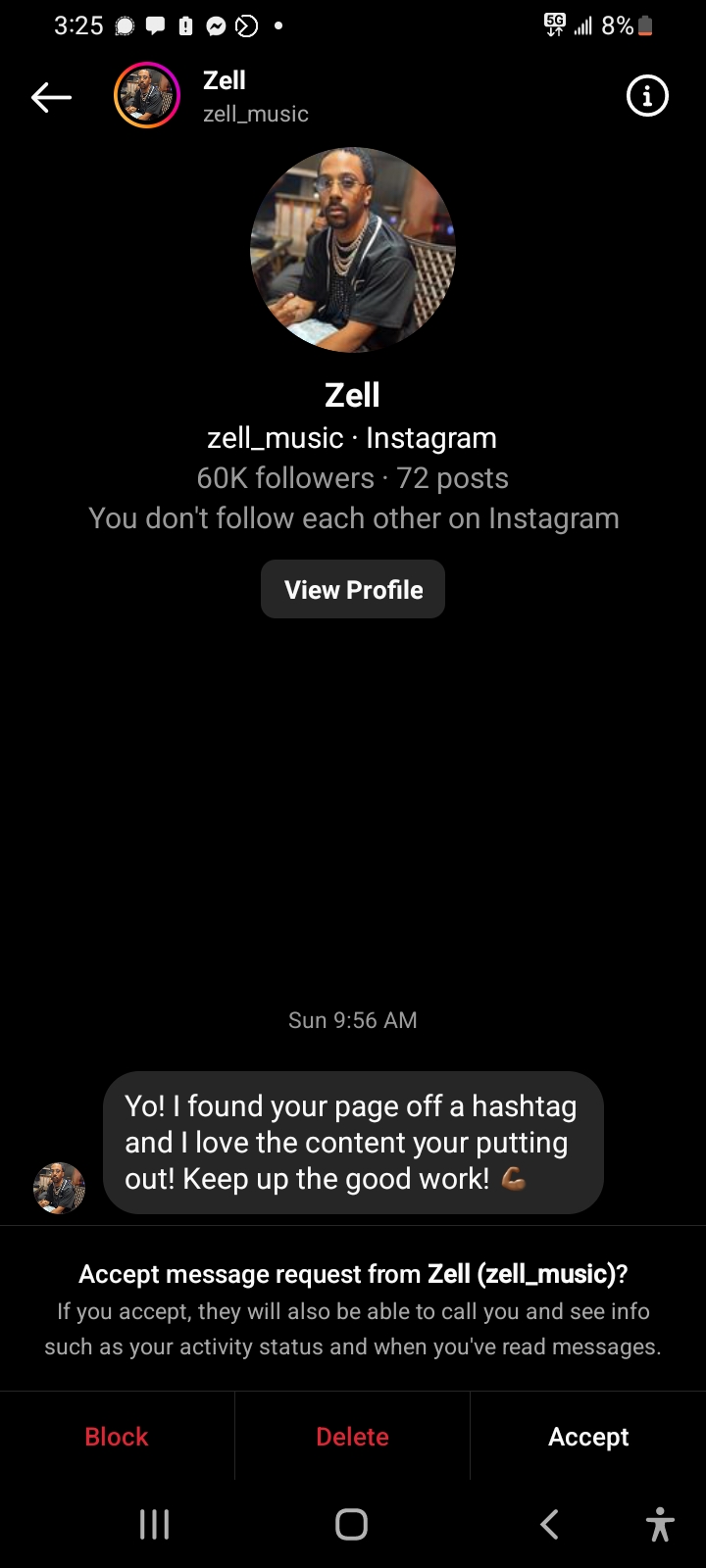Block the message request from Zell
The height and width of the screenshot is (1568, 706).
[117, 1437]
